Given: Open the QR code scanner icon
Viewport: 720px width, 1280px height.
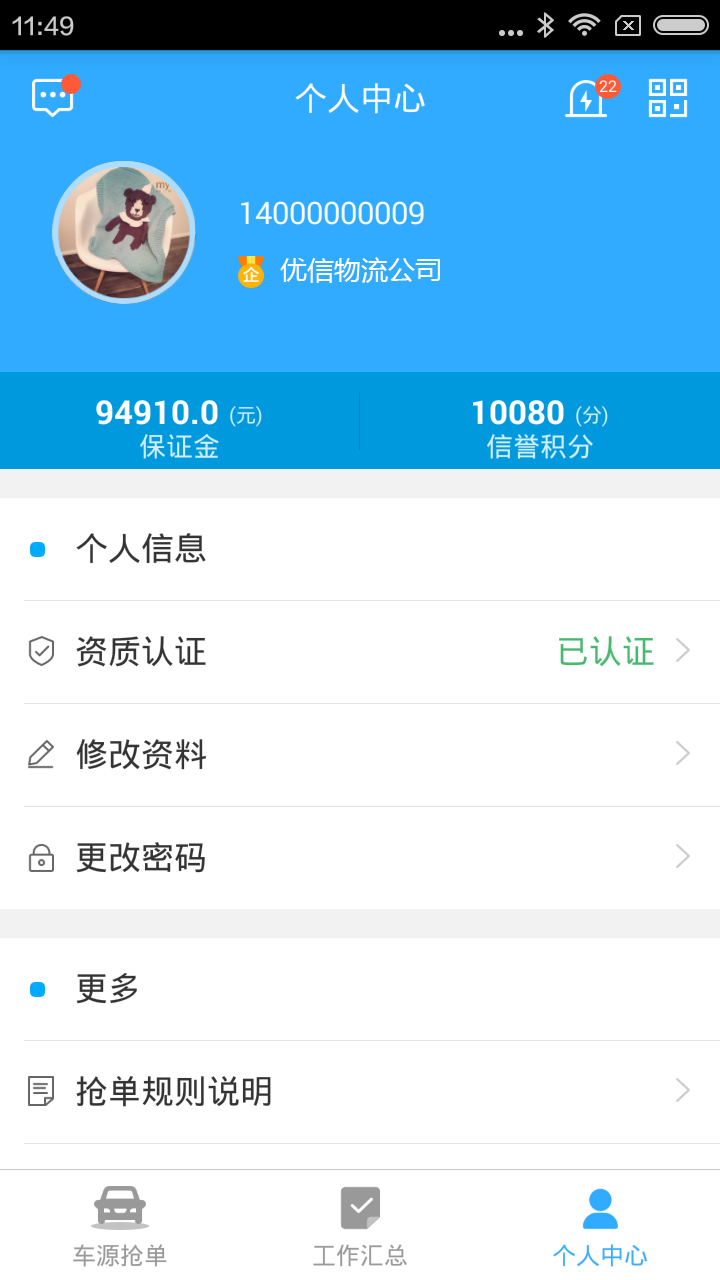Looking at the screenshot, I should click(668, 98).
